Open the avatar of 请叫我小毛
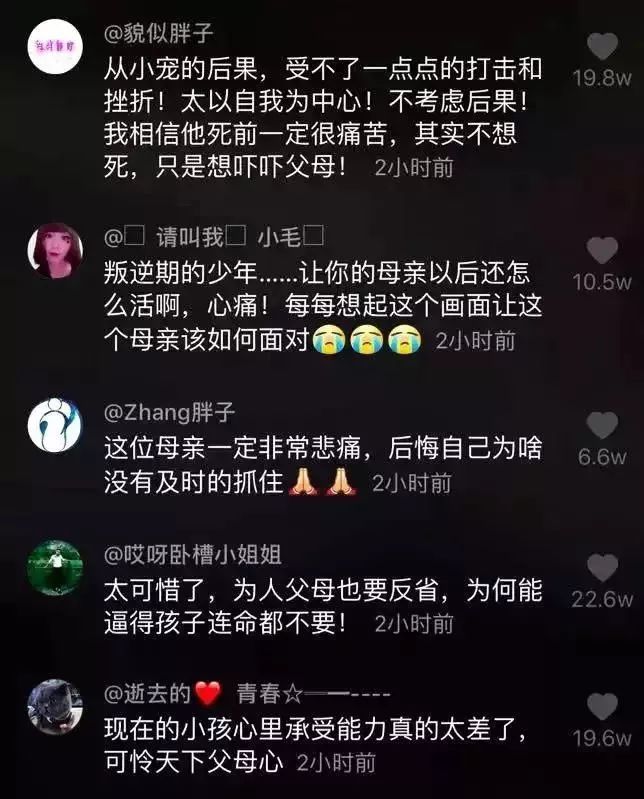Viewport: 644px width, 799px height. 54,251
